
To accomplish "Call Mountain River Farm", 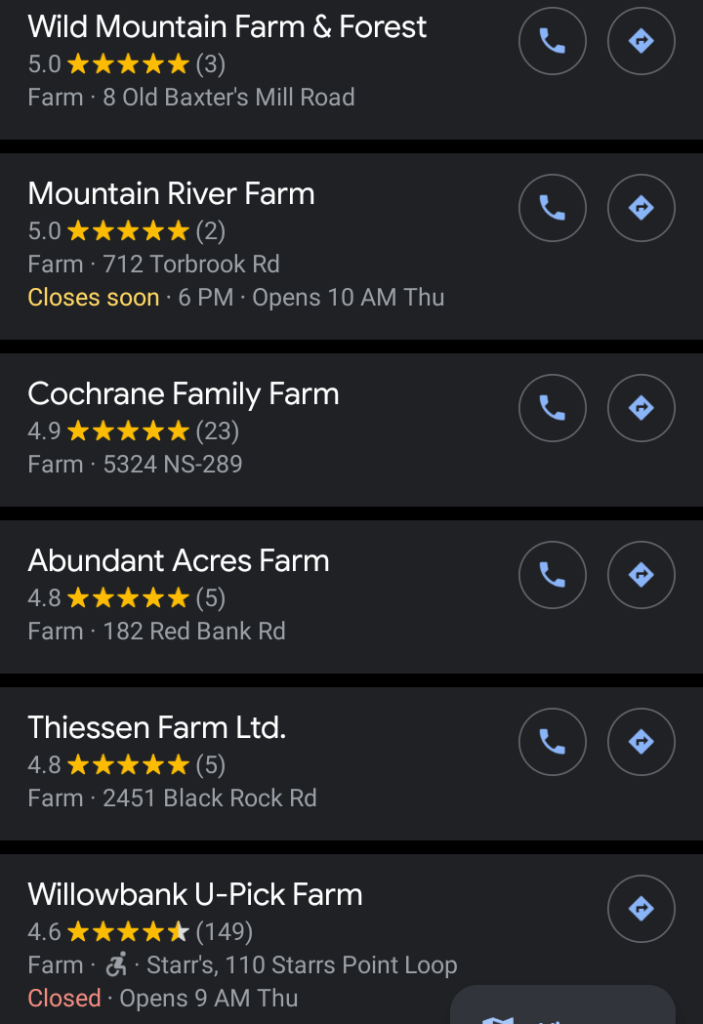I will (552, 208).
